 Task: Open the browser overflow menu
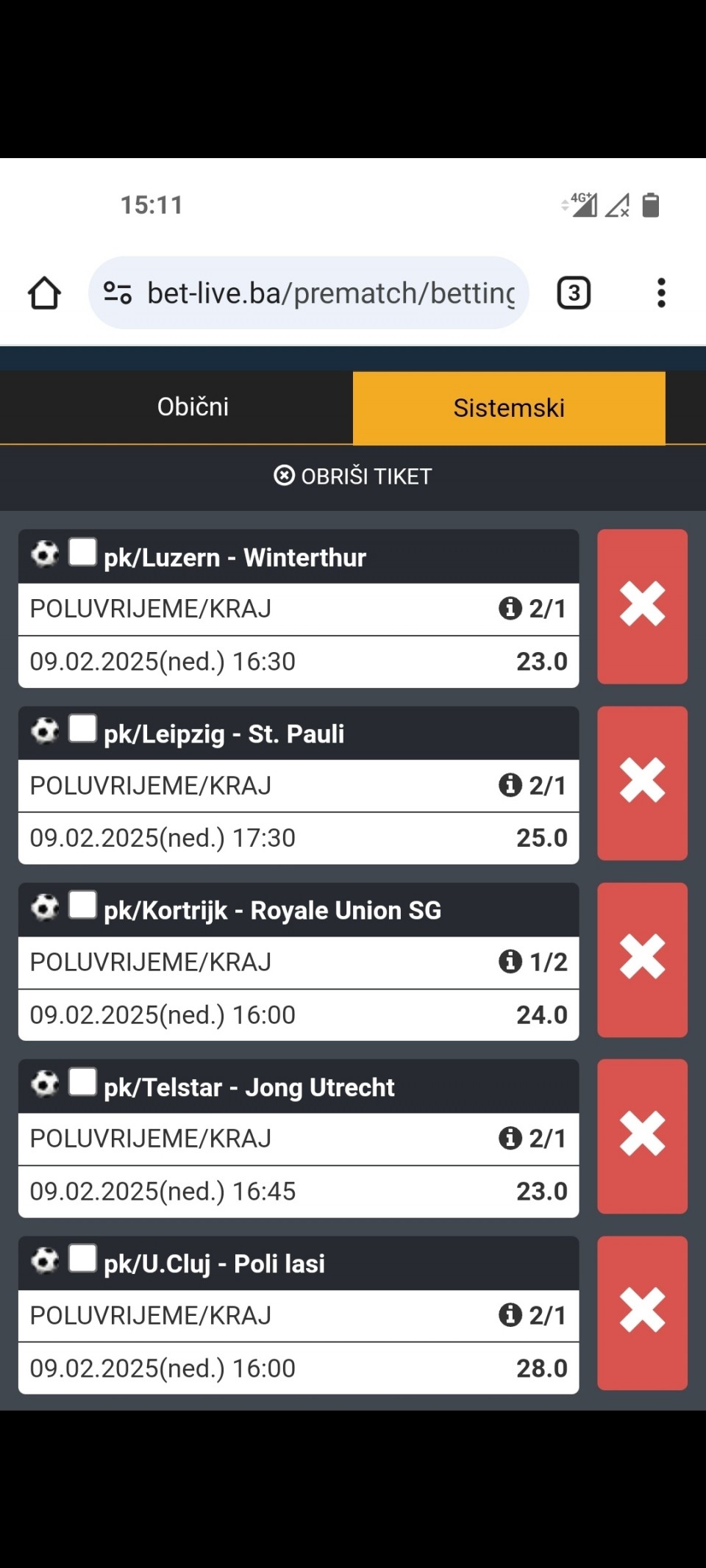coord(661,293)
